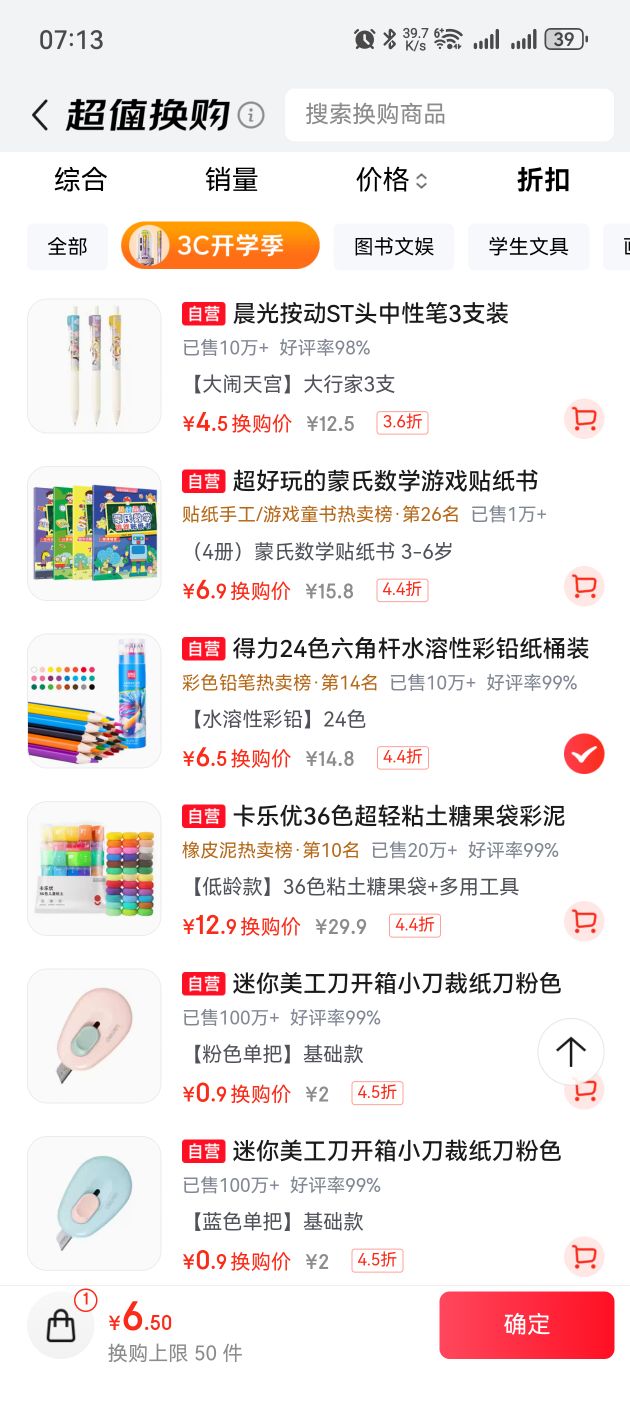Filter by 学生文具 chip

coord(528,246)
